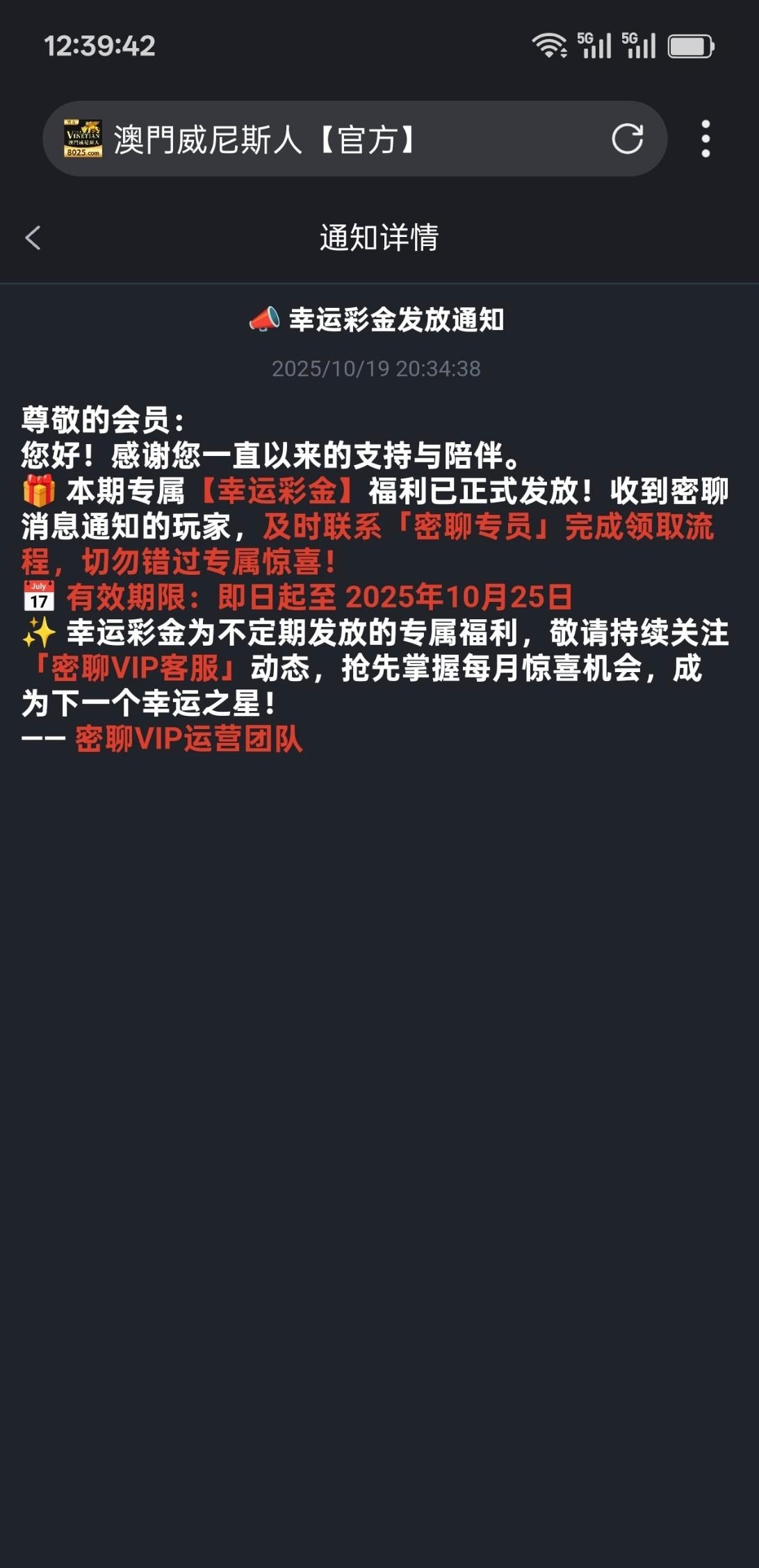Reload the page with the refresh icon

coord(627,139)
